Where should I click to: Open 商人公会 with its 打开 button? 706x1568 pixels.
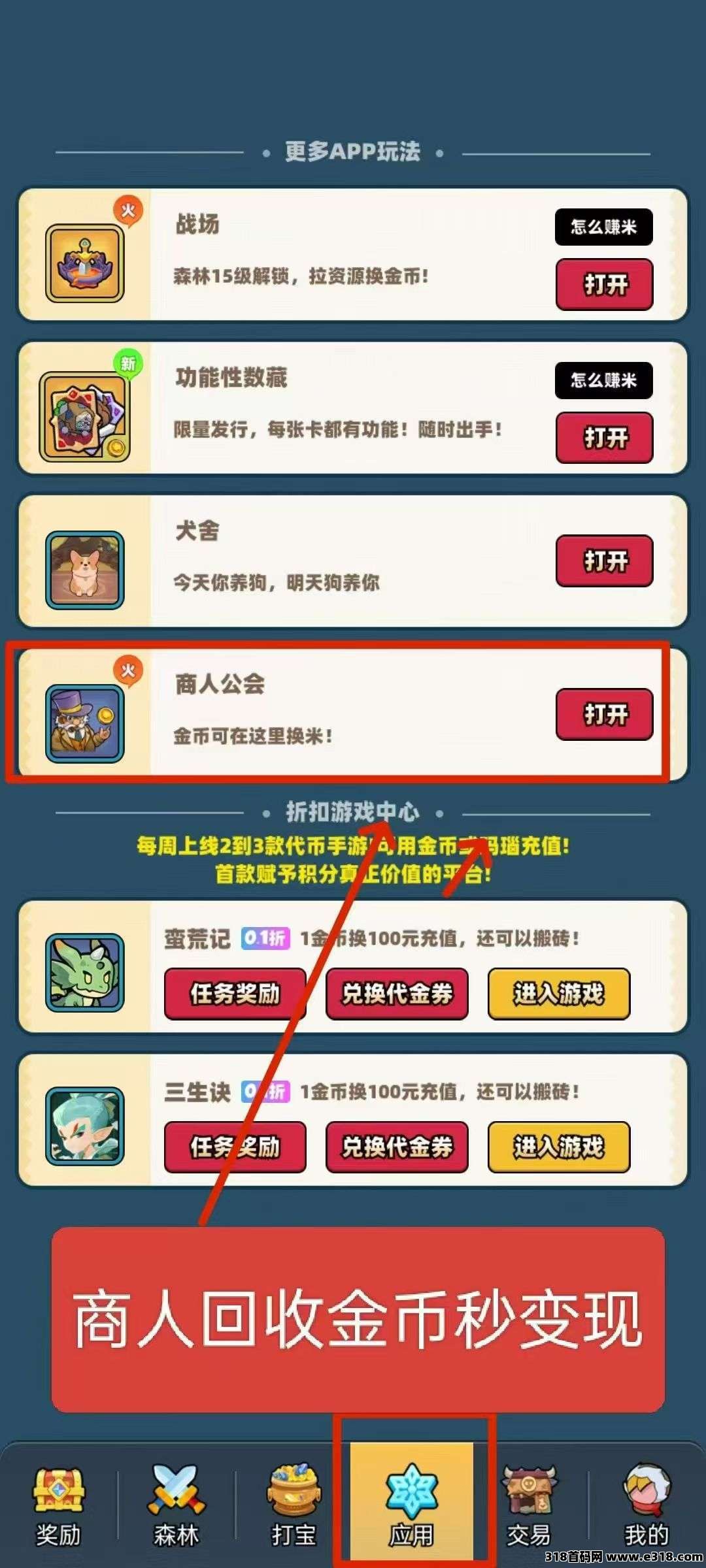click(604, 714)
